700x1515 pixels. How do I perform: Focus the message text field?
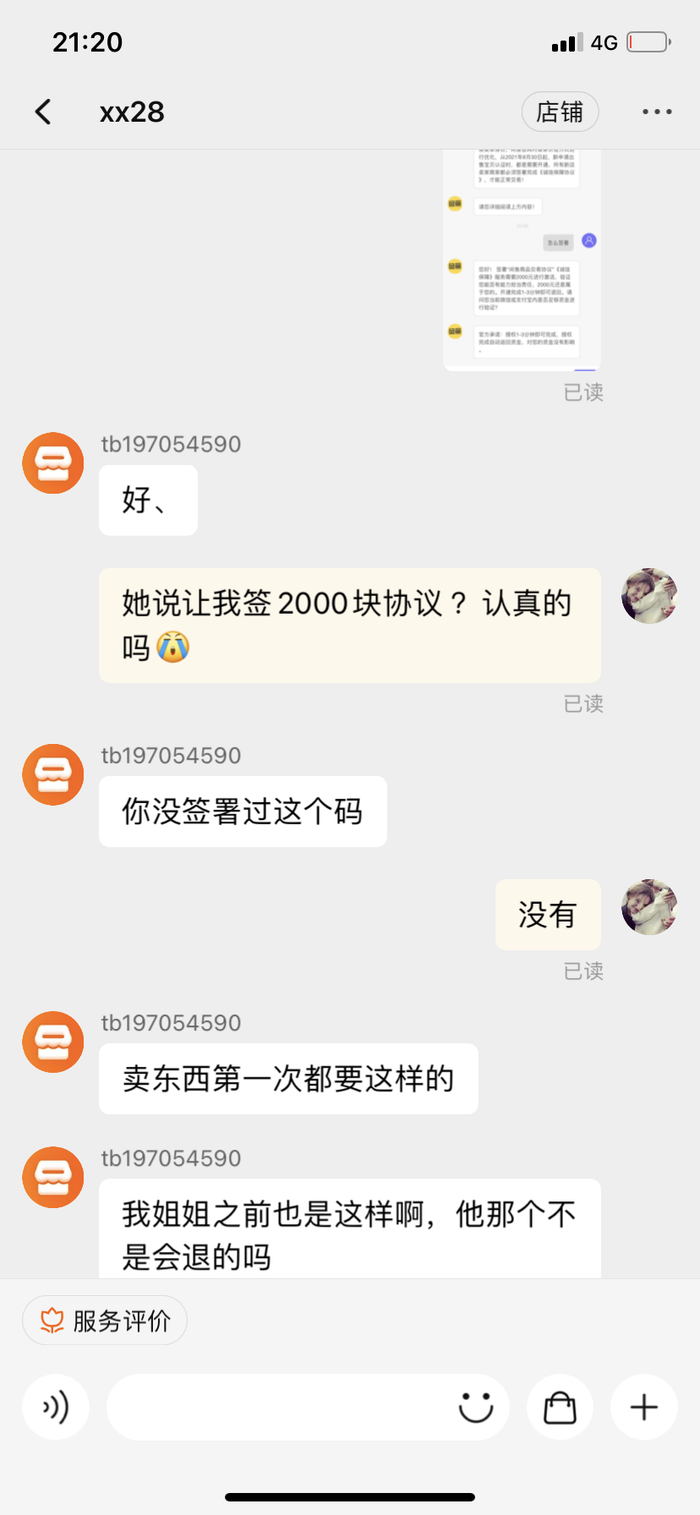point(280,1407)
